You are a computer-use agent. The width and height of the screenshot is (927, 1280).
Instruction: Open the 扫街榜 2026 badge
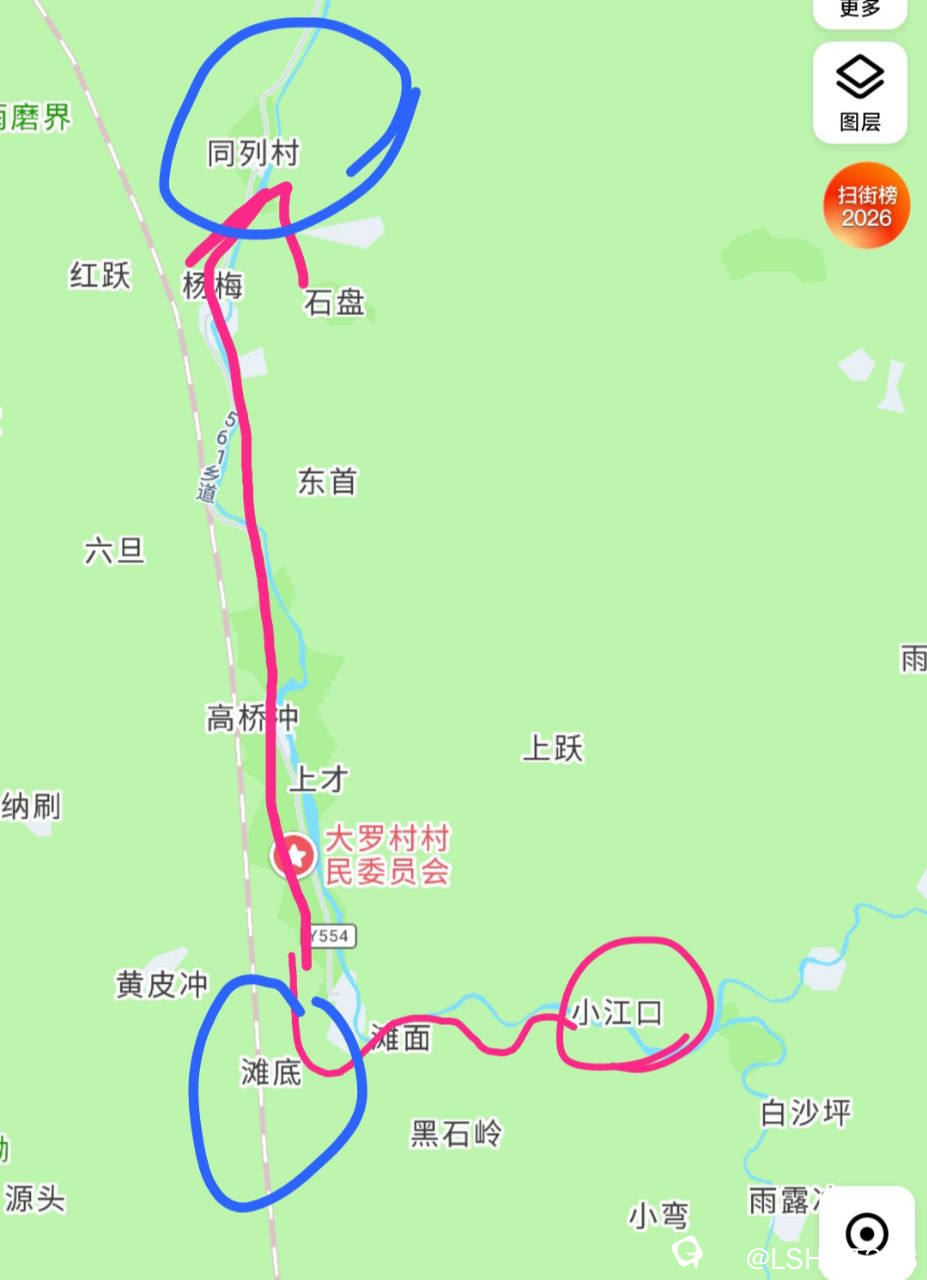pyautogui.click(x=866, y=205)
